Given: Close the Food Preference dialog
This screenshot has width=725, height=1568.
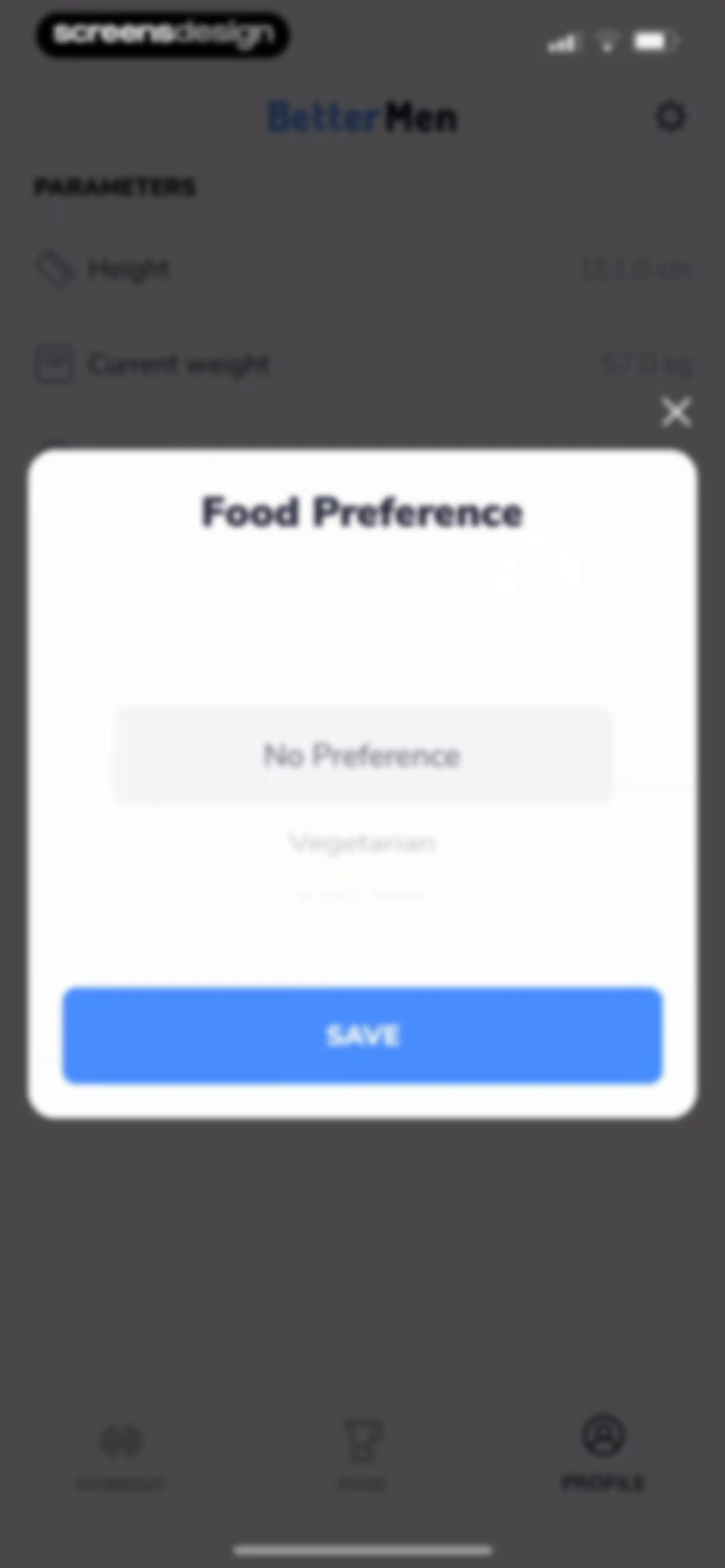Looking at the screenshot, I should click(x=676, y=412).
